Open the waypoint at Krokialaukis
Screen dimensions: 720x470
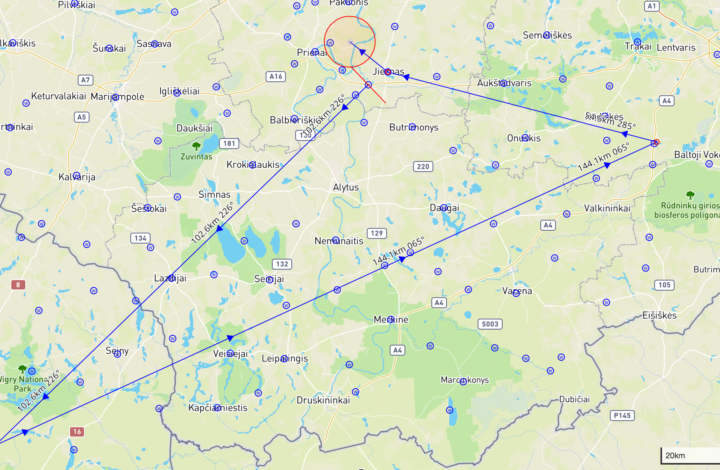click(253, 164)
